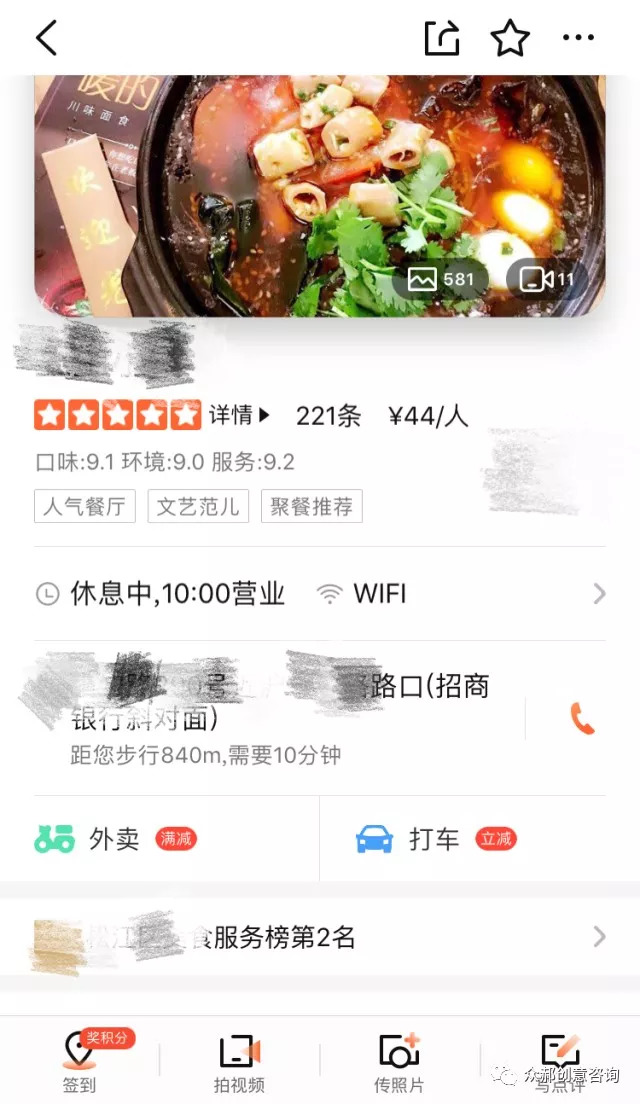This screenshot has width=640, height=1104.
Task: Go back to the previous page
Action: click(47, 38)
